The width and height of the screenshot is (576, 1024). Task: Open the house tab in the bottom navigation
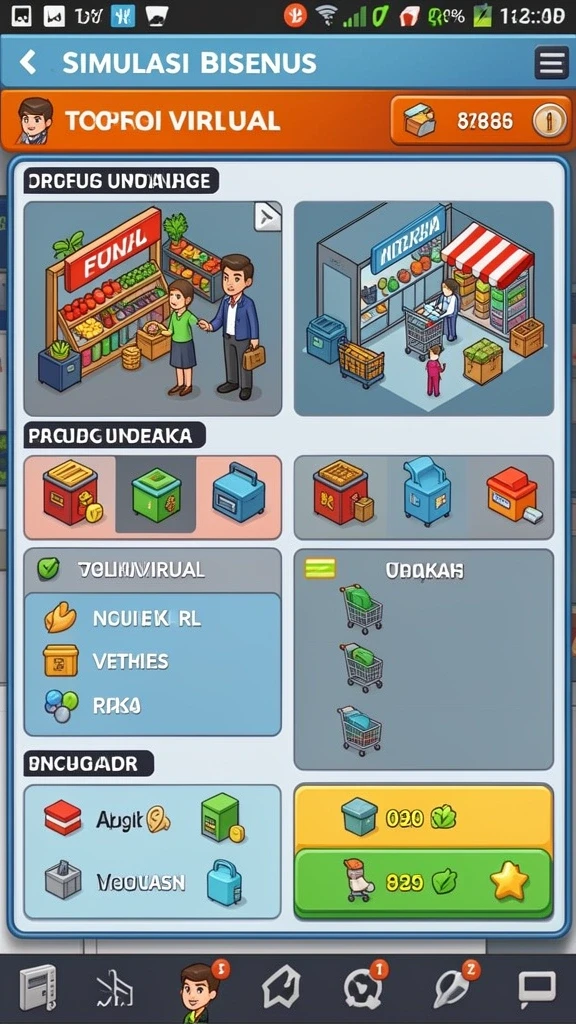(x=281, y=987)
